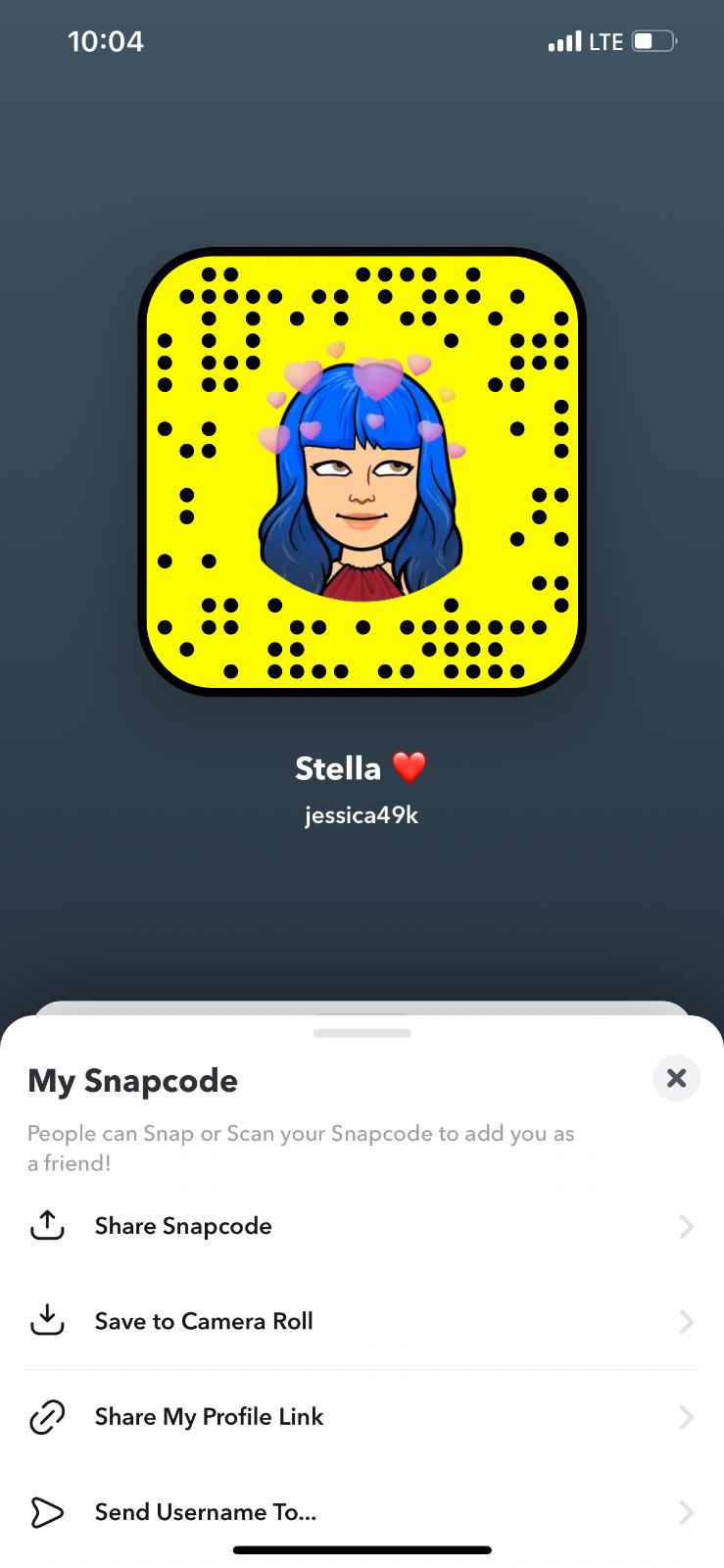
Task: Open Share My Profile Link
Action: coord(209,1416)
